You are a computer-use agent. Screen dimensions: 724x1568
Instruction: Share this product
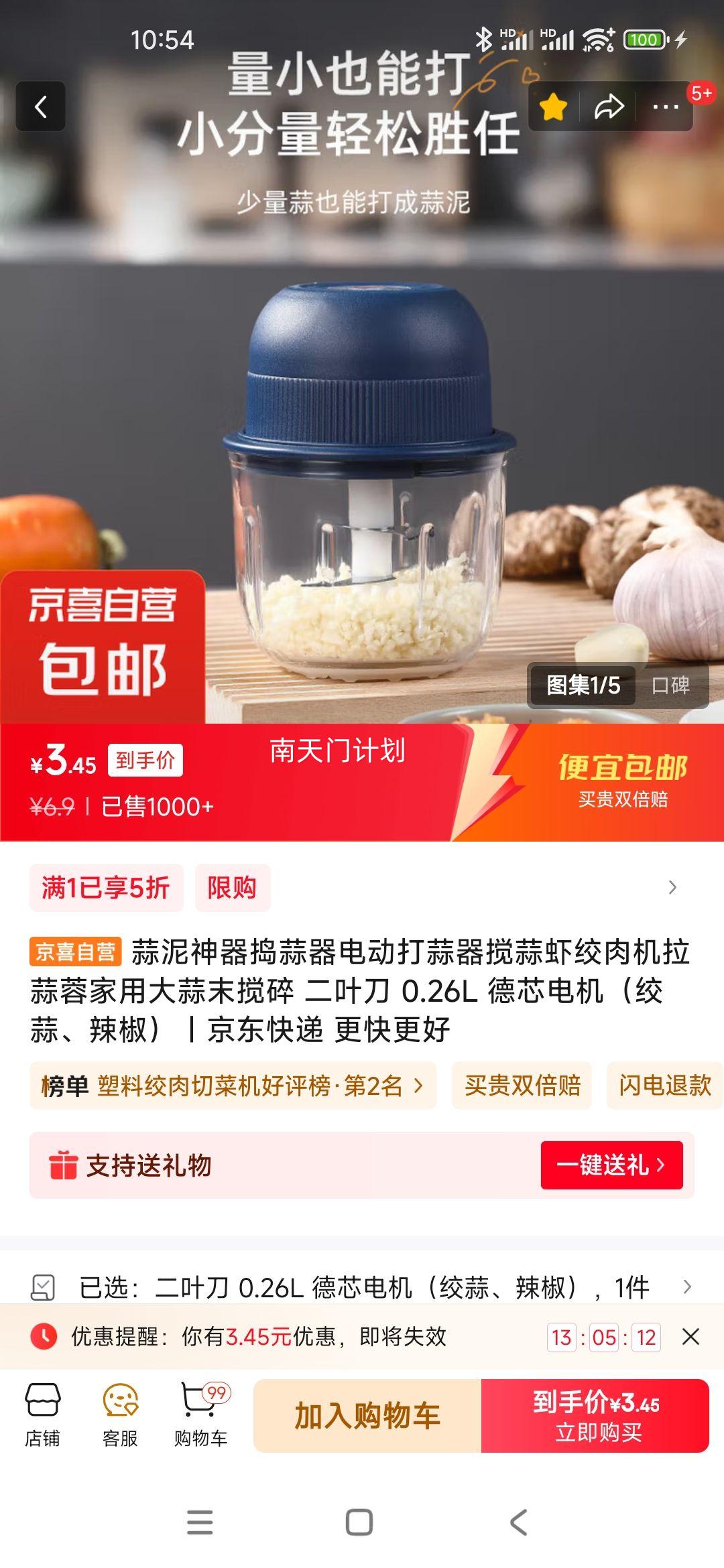(609, 107)
